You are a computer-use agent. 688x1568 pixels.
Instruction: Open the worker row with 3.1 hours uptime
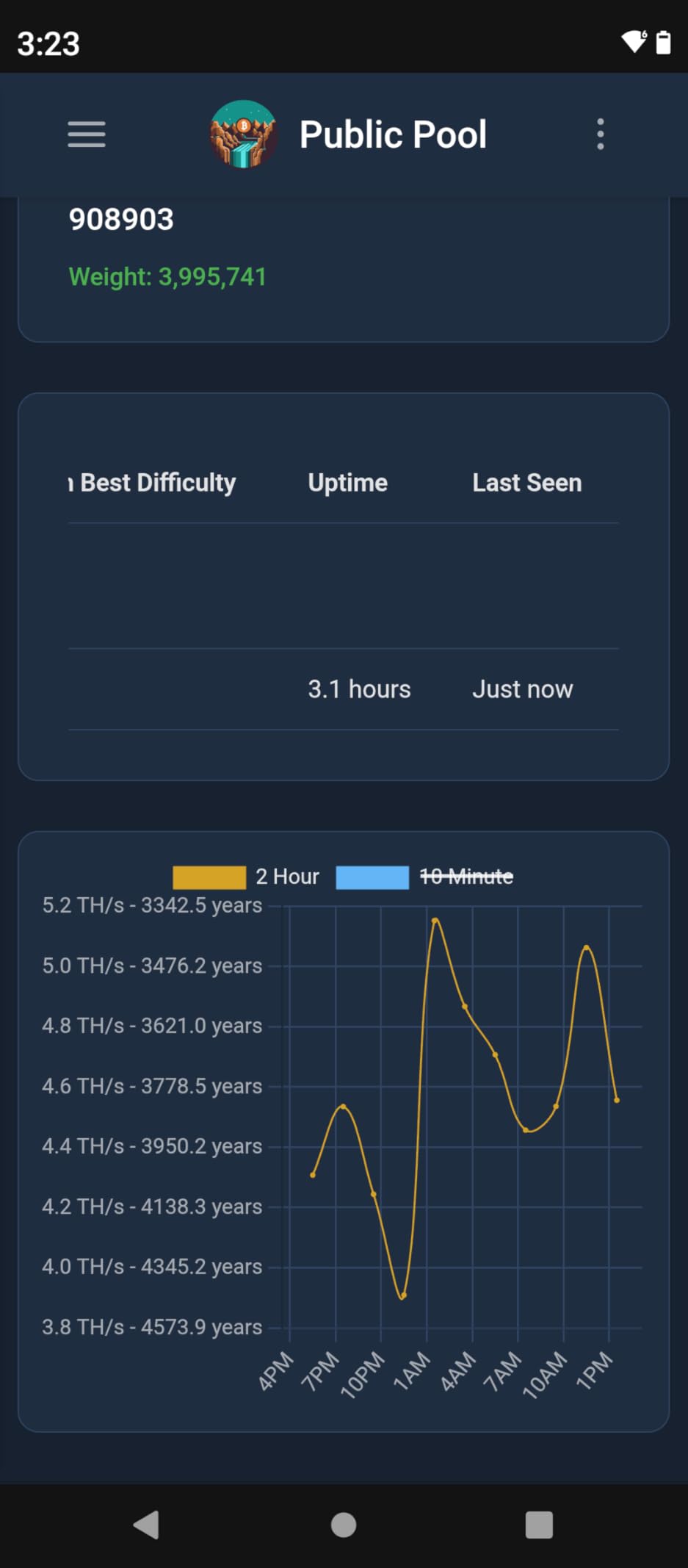click(343, 689)
